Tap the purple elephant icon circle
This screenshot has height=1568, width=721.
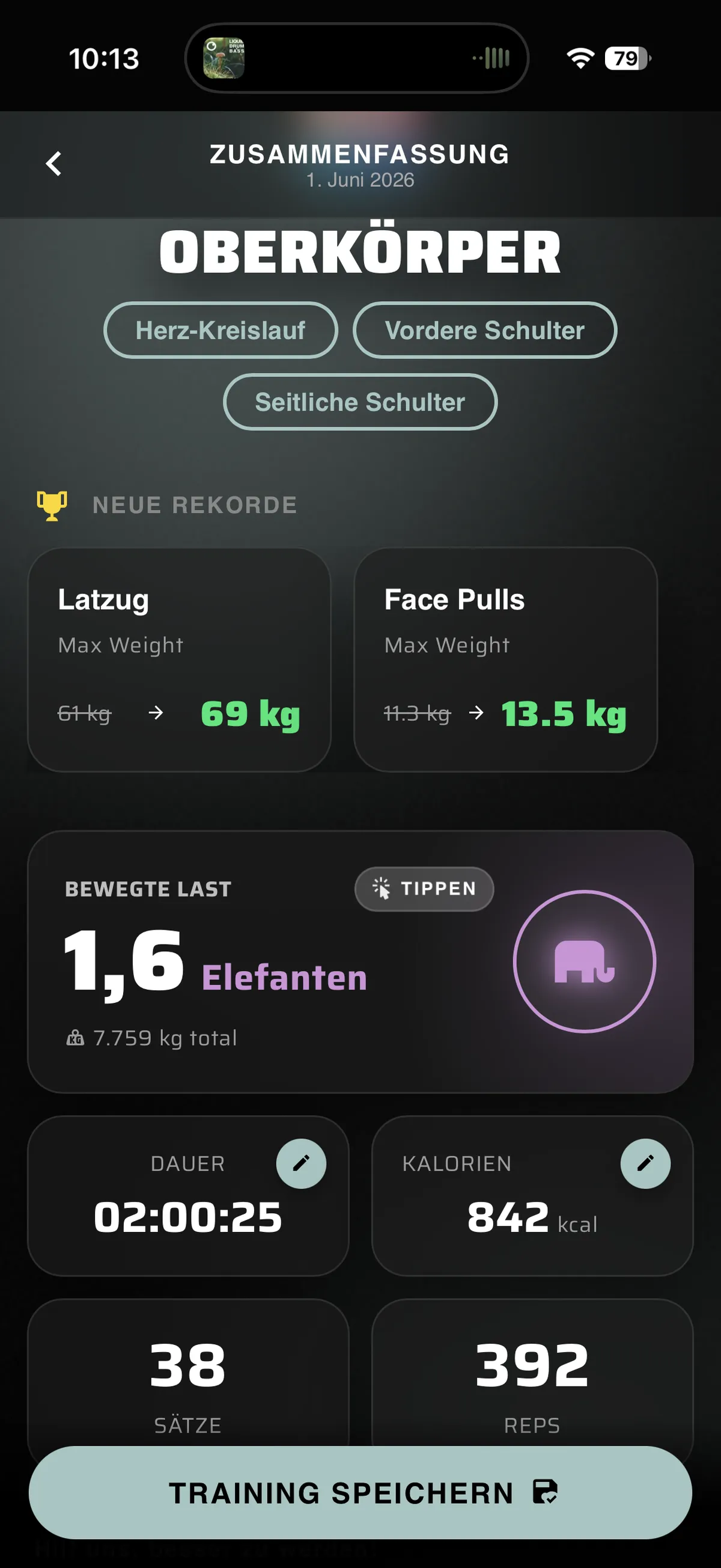click(x=584, y=961)
